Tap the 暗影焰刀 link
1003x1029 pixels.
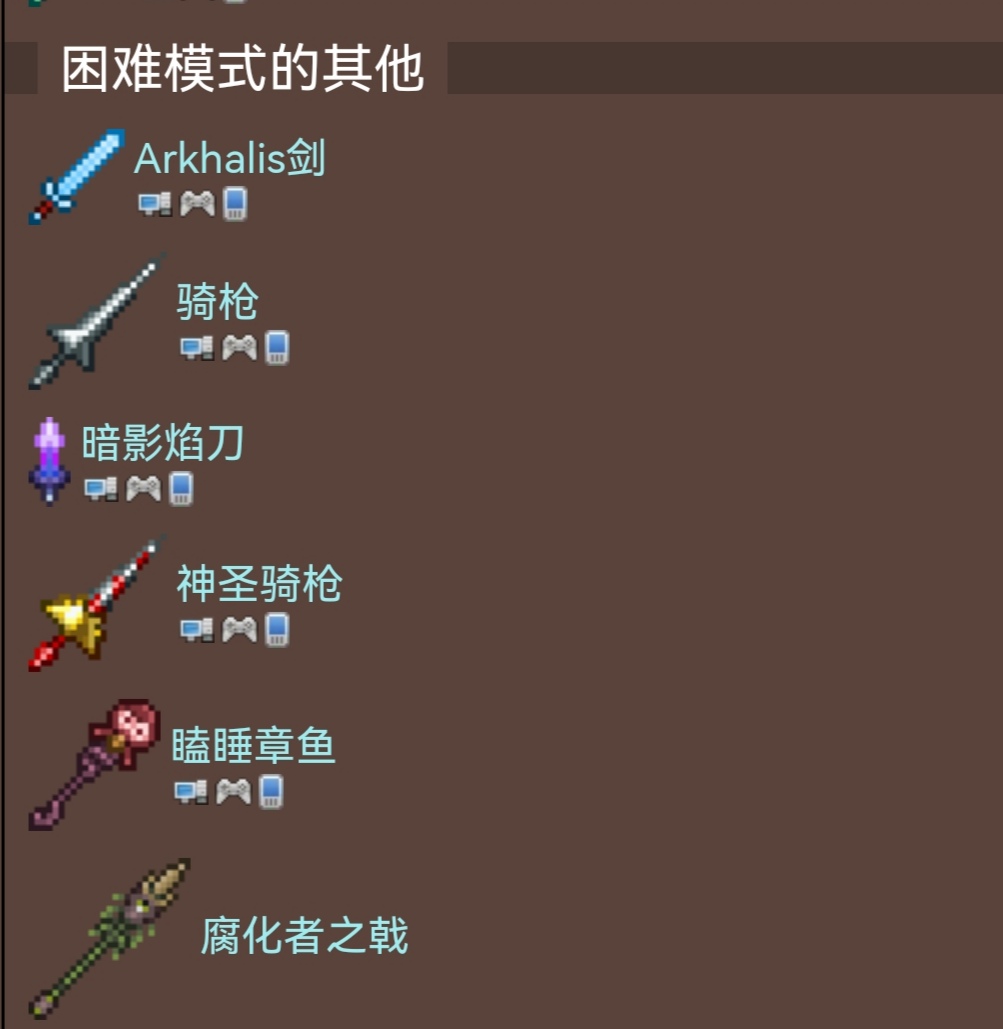click(x=163, y=443)
